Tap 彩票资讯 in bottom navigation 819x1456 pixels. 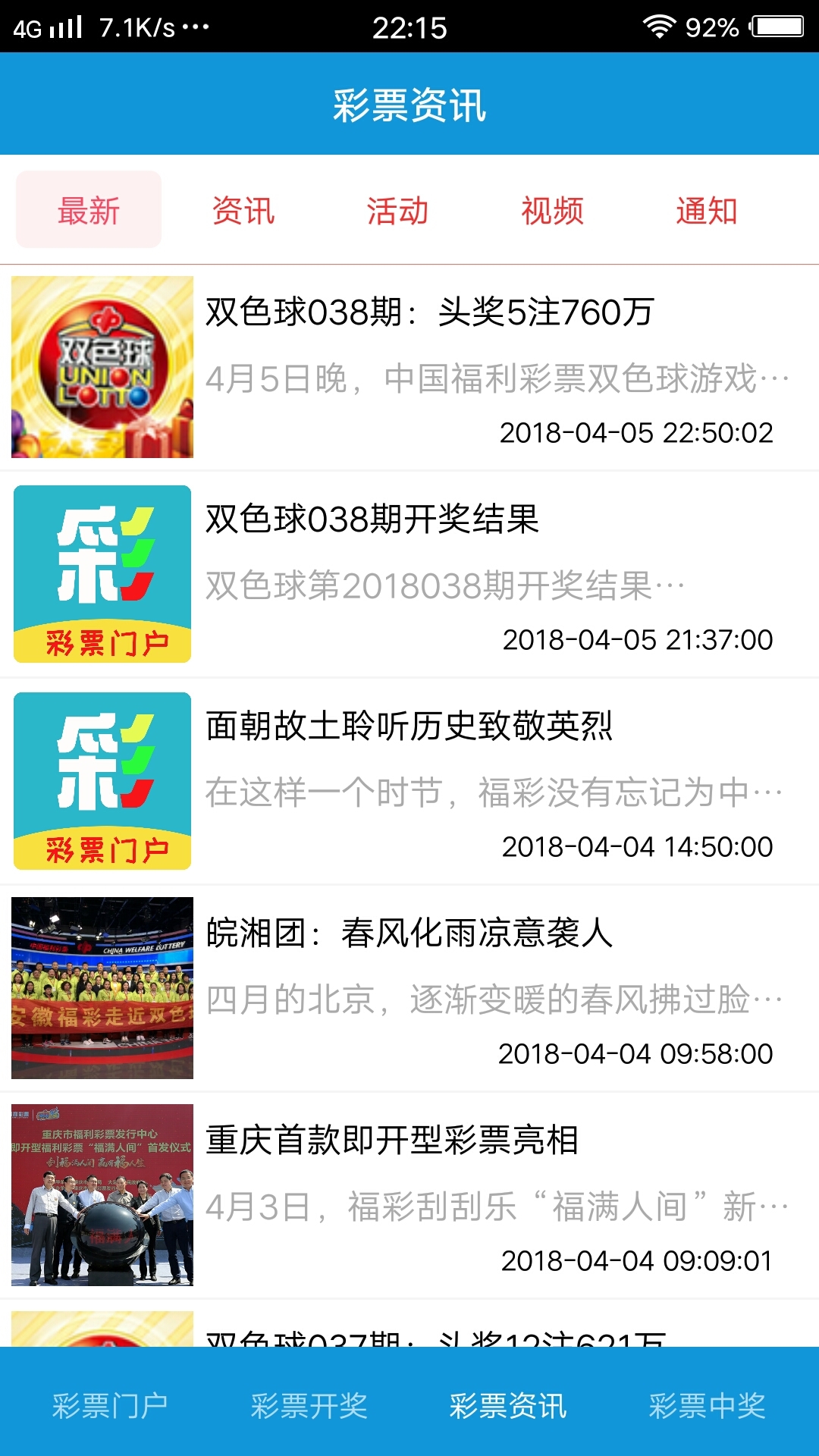tap(508, 1405)
